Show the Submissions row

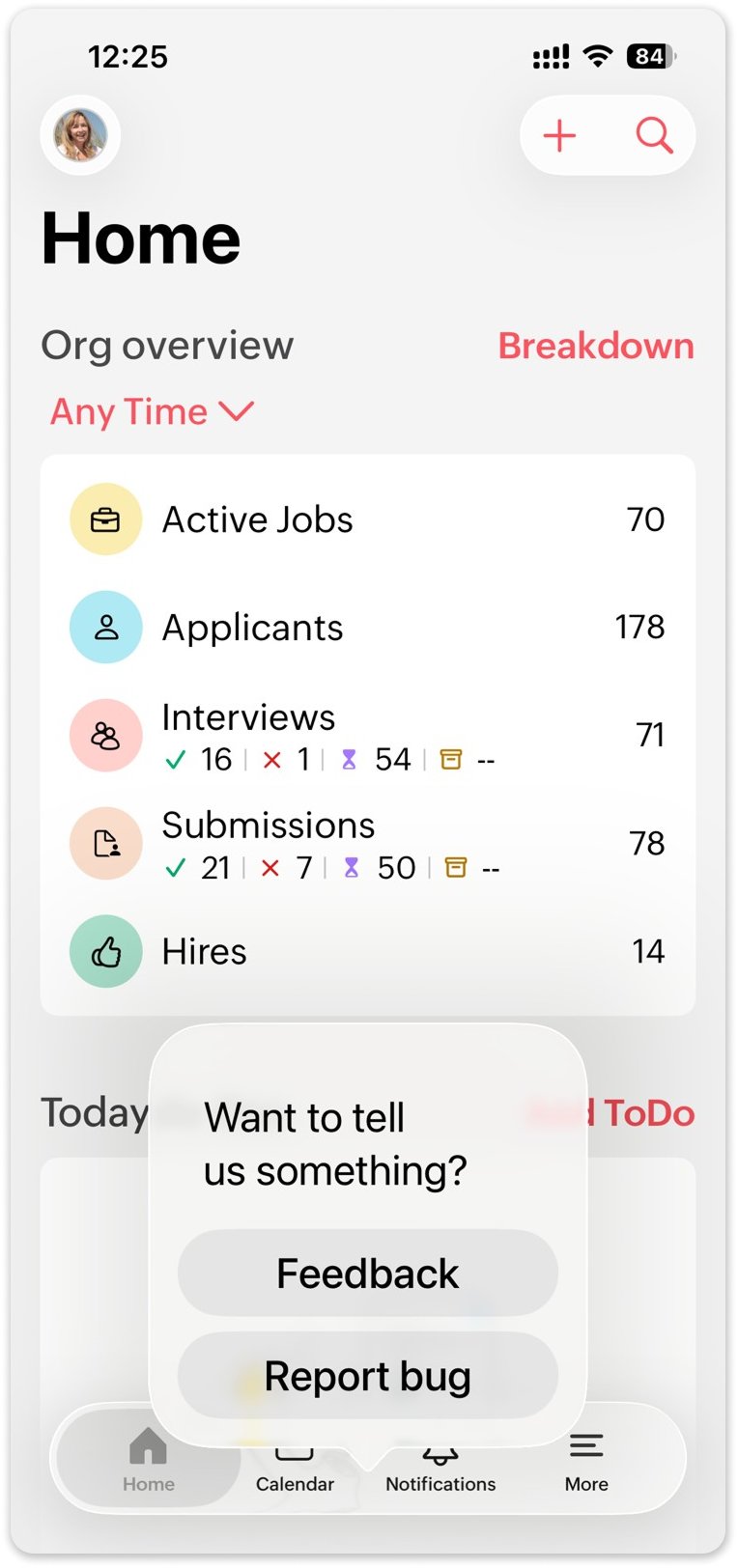click(367, 844)
